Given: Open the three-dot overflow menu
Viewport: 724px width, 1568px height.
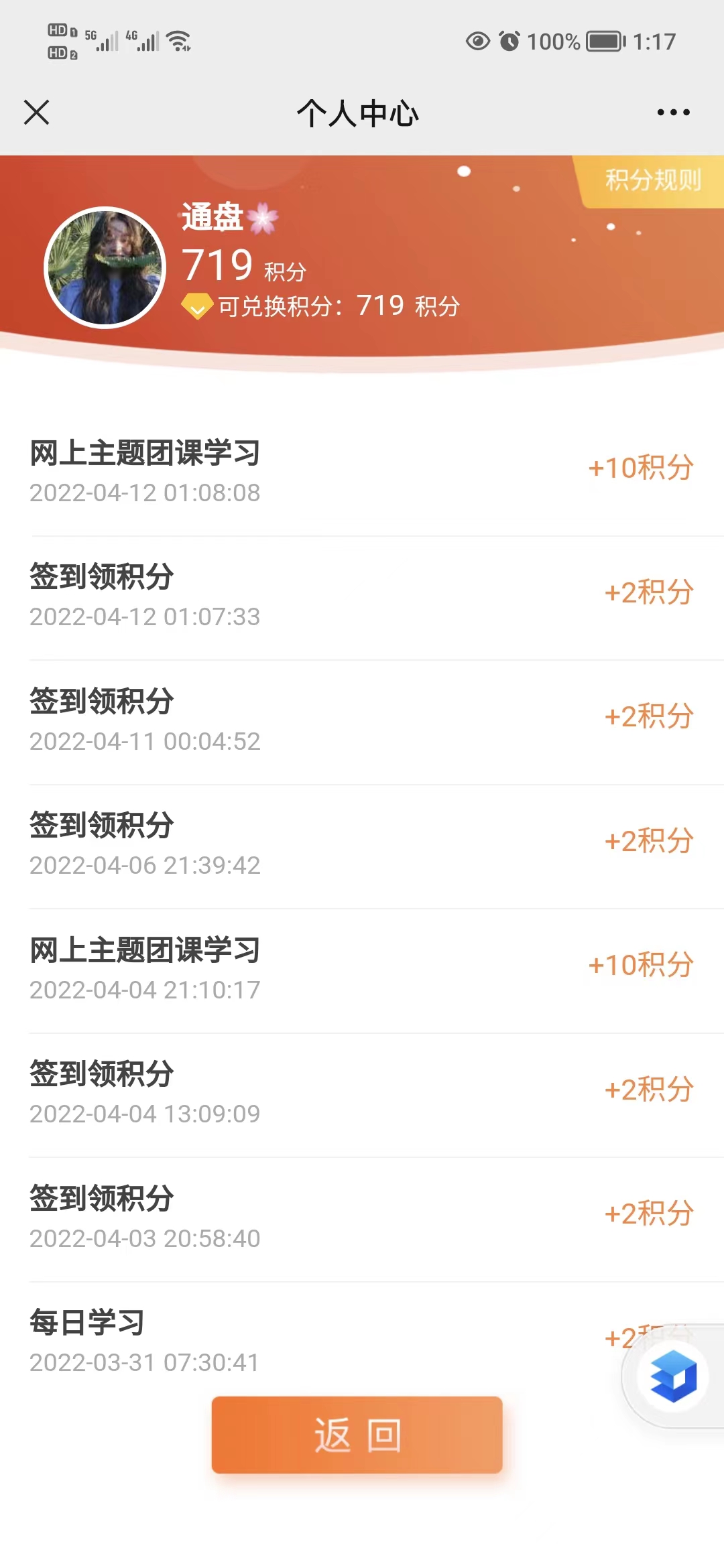Looking at the screenshot, I should coord(673,113).
